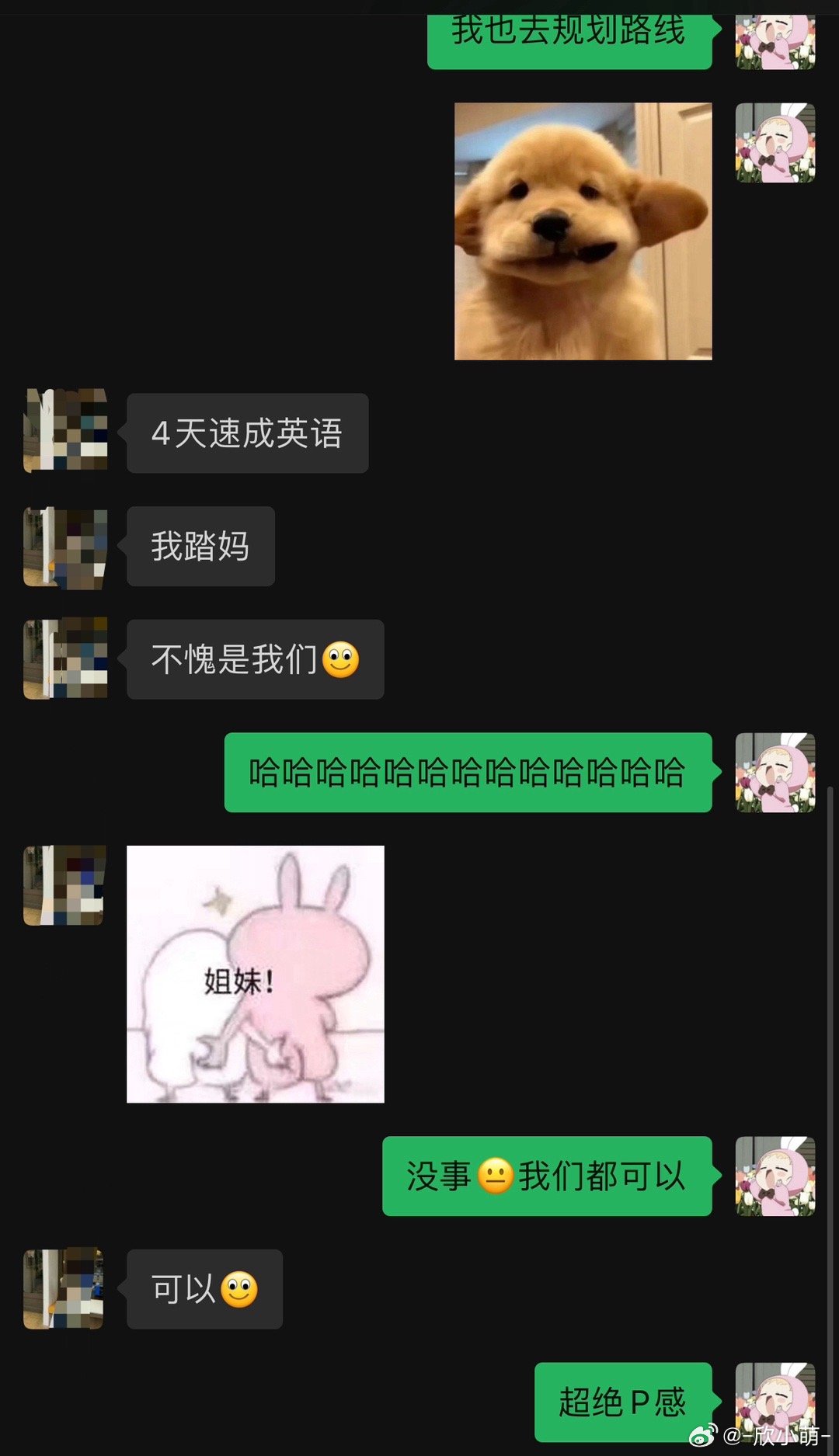
Task: Tap the avatar beside 4天速成英语
Action: (x=65, y=431)
